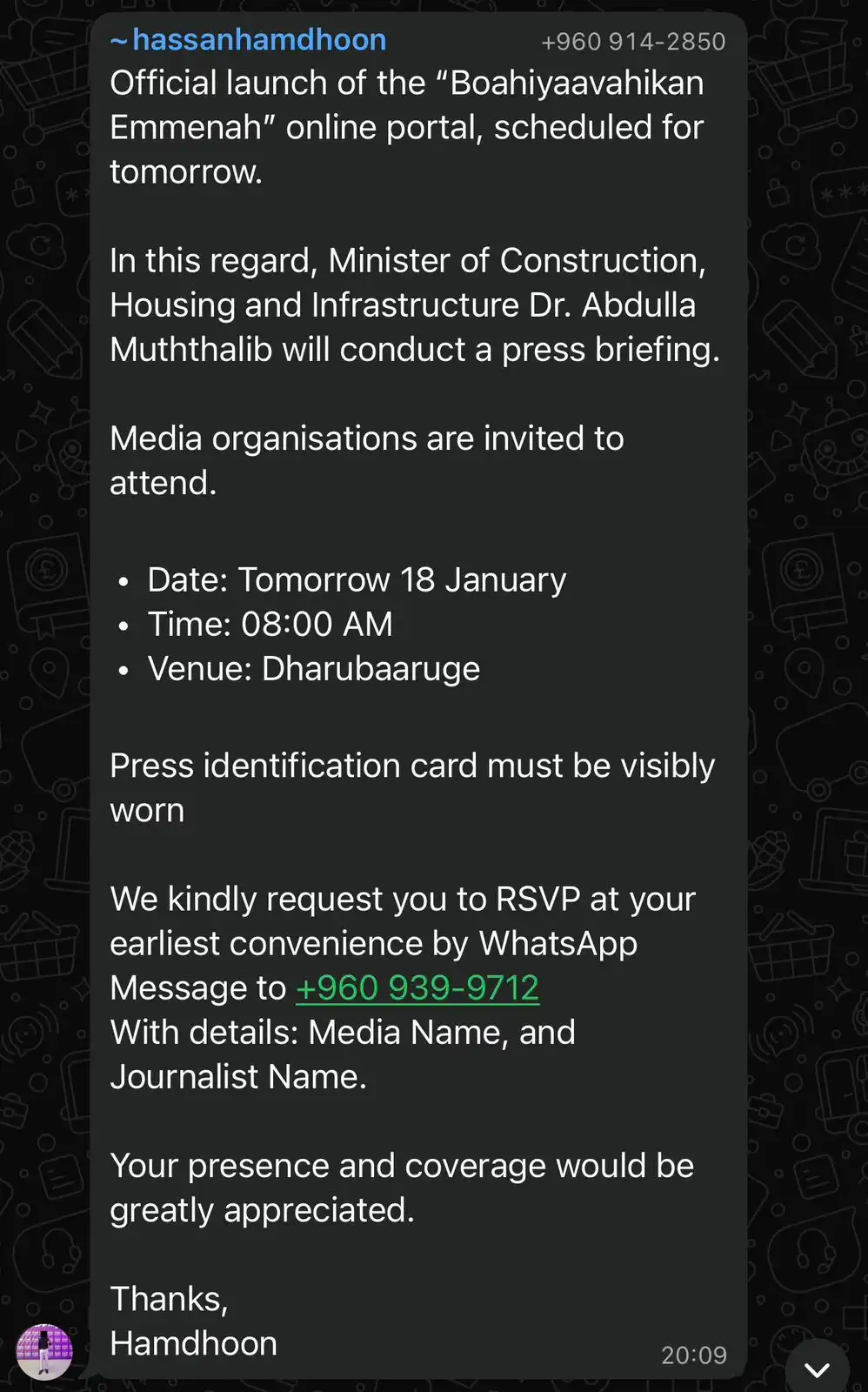
Task: Tap the line 'Date: Tomorrow 18 January'
Action: click(x=357, y=579)
